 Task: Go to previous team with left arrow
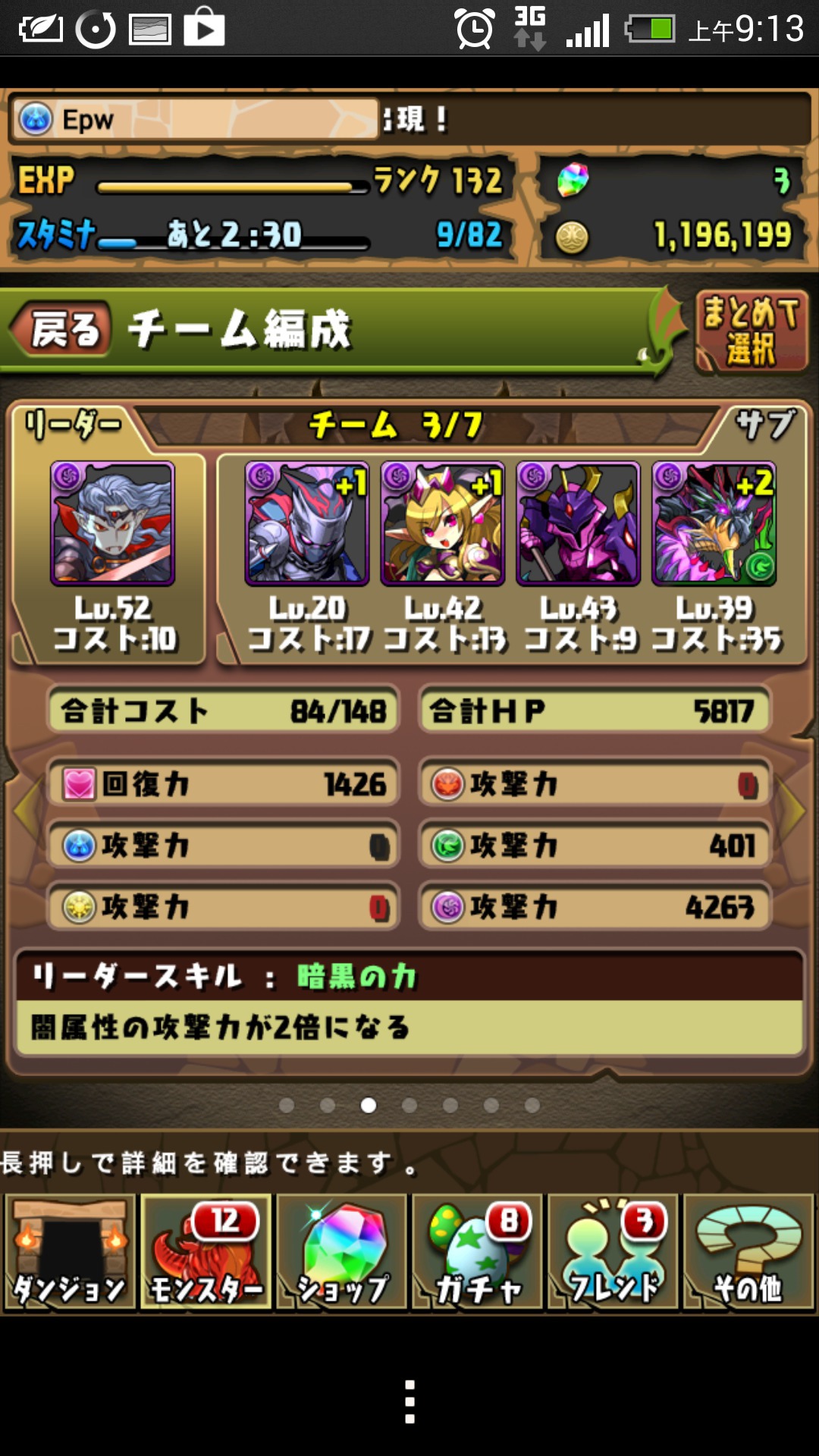coord(24,811)
